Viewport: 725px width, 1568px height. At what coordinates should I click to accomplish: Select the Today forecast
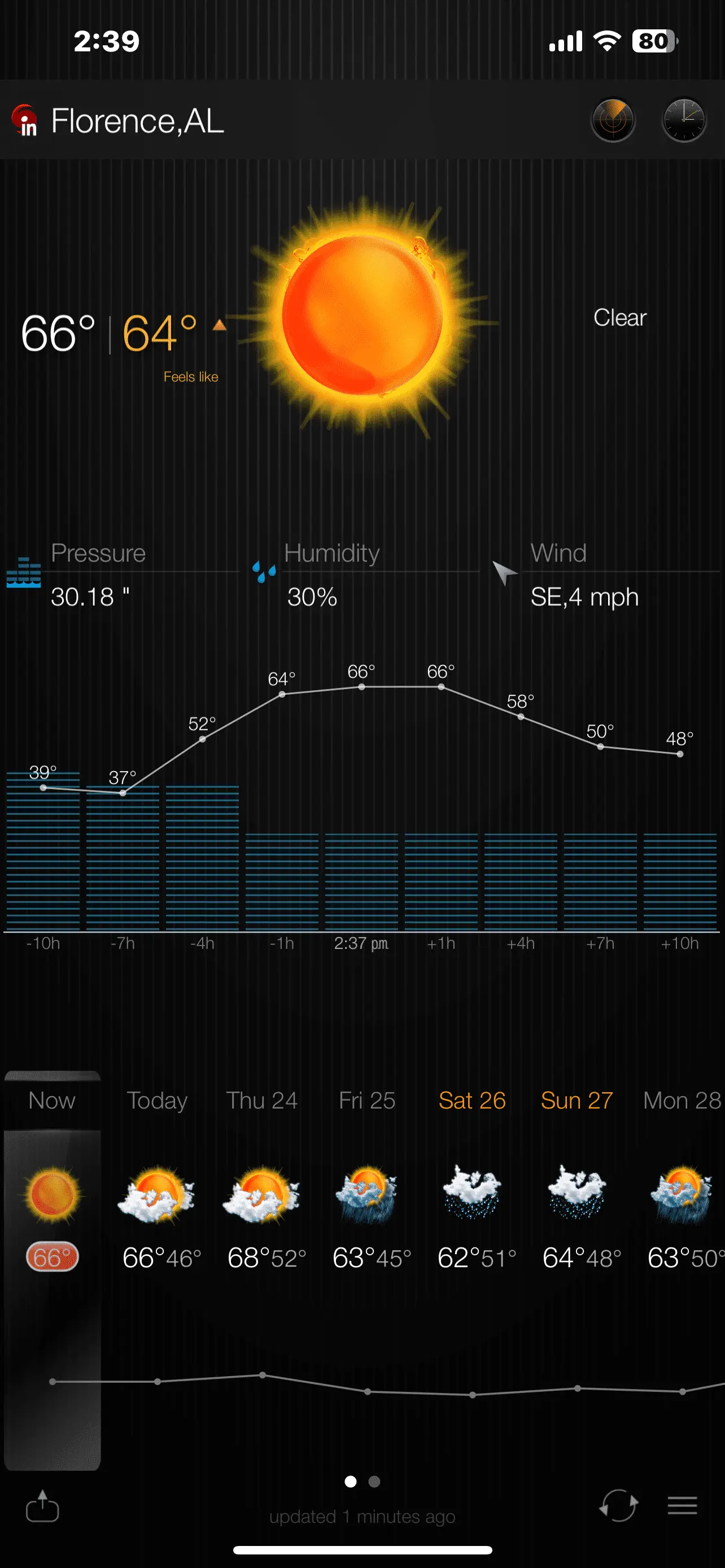[x=157, y=1101]
